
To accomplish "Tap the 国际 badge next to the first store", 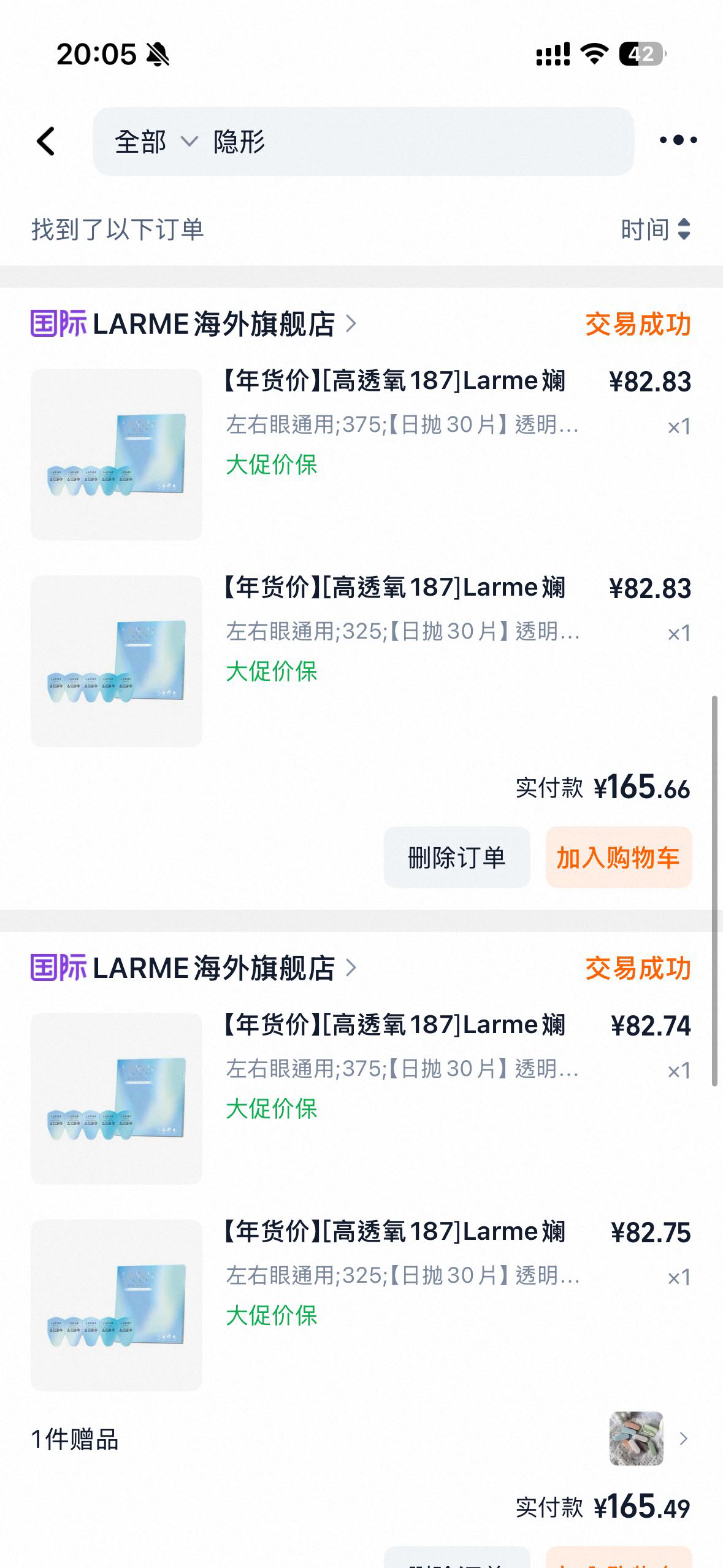I will tap(55, 326).
